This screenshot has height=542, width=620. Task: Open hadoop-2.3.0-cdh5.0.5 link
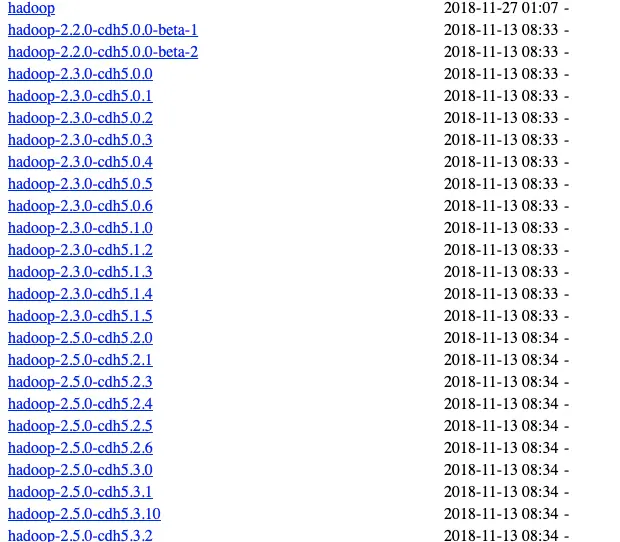point(80,184)
